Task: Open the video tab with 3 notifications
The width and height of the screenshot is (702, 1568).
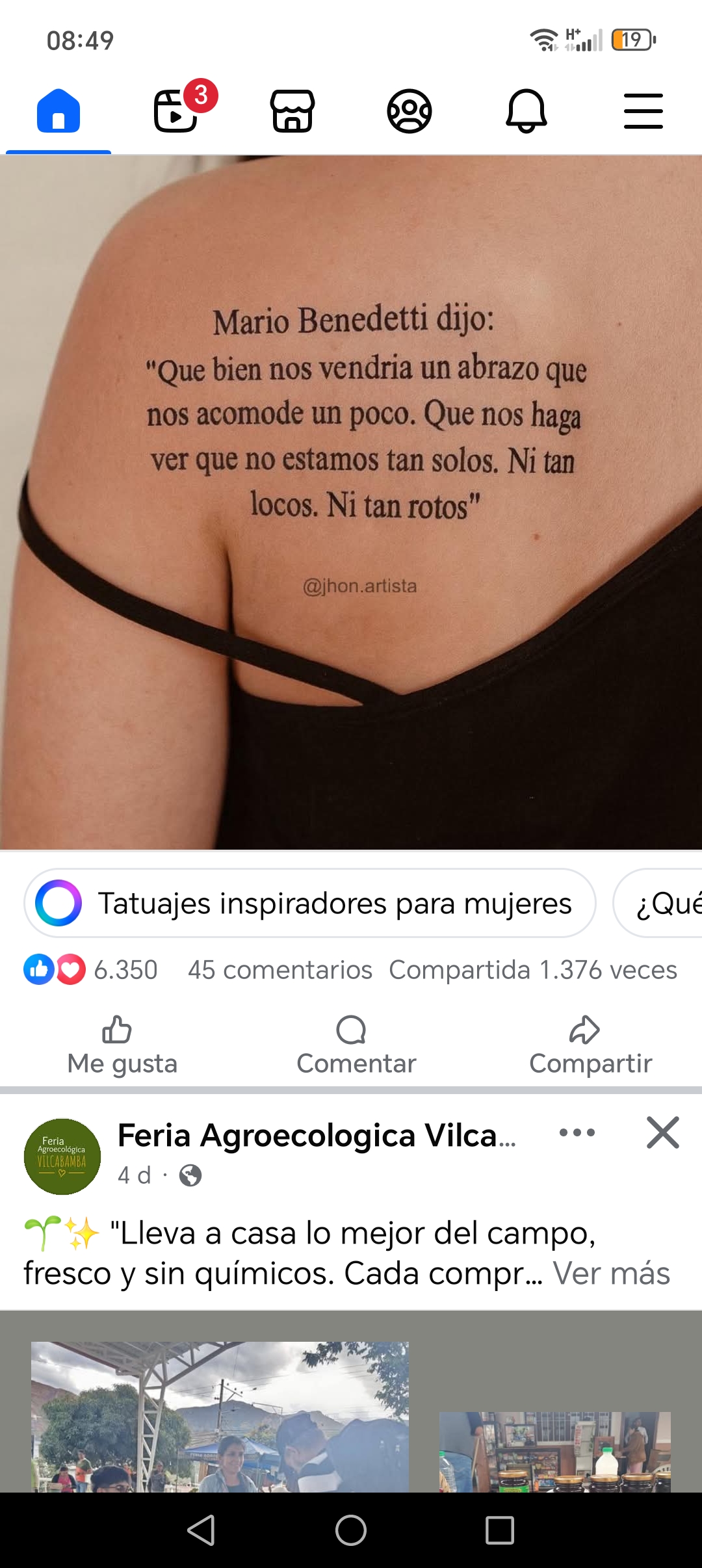Action: pos(175,111)
